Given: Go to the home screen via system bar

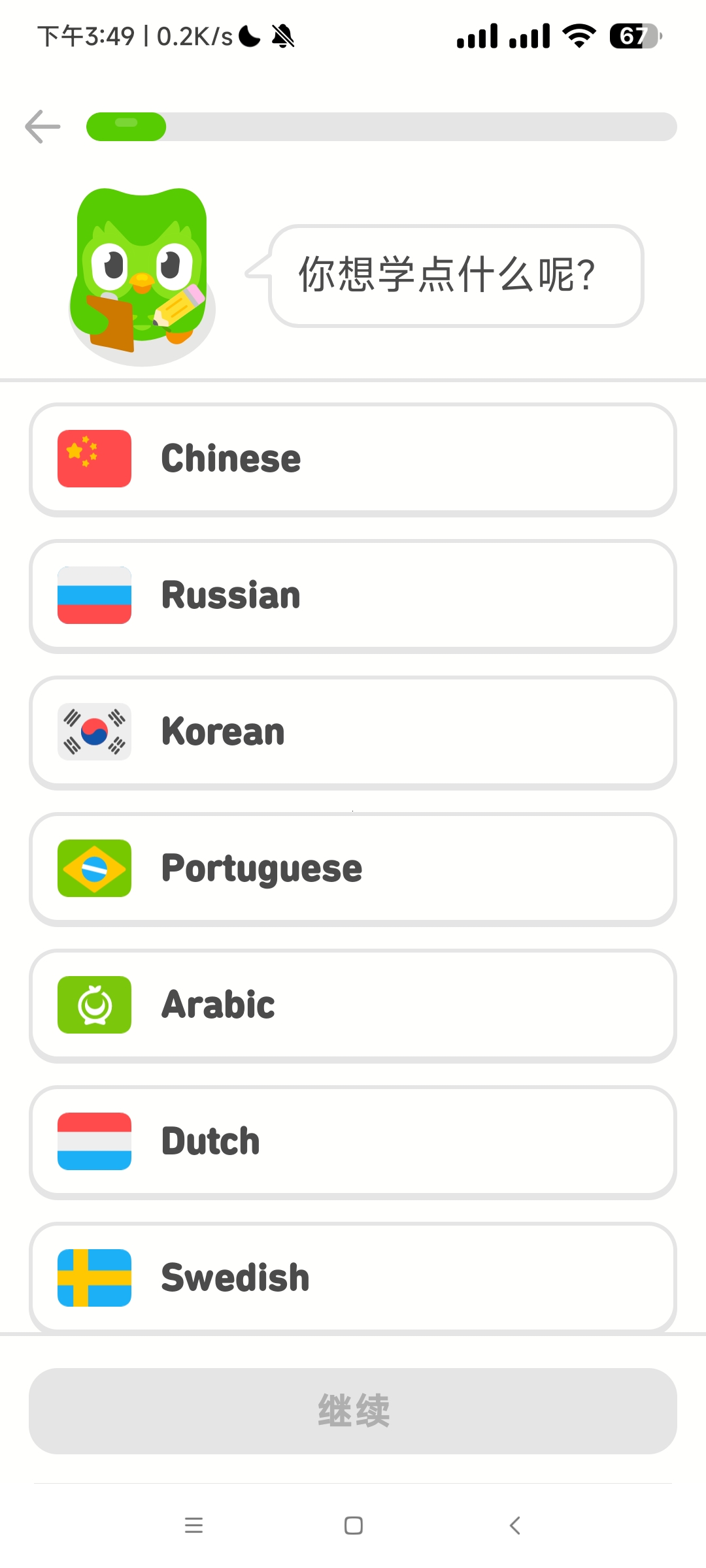Looking at the screenshot, I should [x=354, y=1526].
